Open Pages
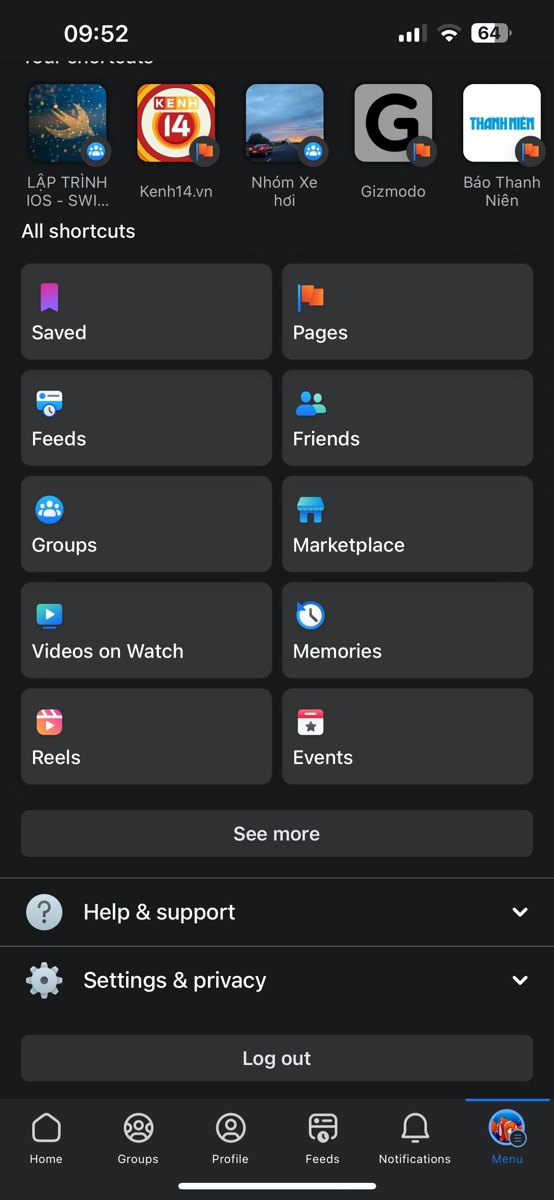This screenshot has height=1200, width=554. coord(407,312)
